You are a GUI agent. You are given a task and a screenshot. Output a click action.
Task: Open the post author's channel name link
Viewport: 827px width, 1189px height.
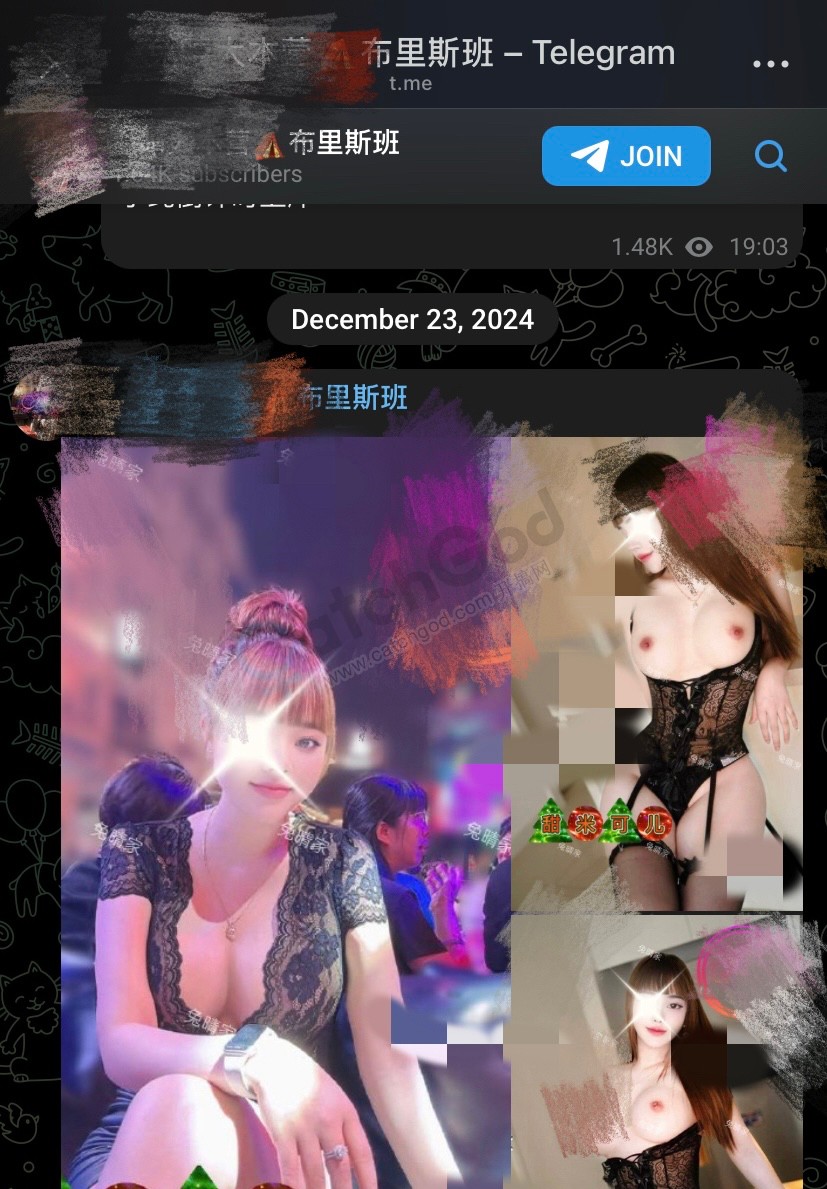pos(353,397)
